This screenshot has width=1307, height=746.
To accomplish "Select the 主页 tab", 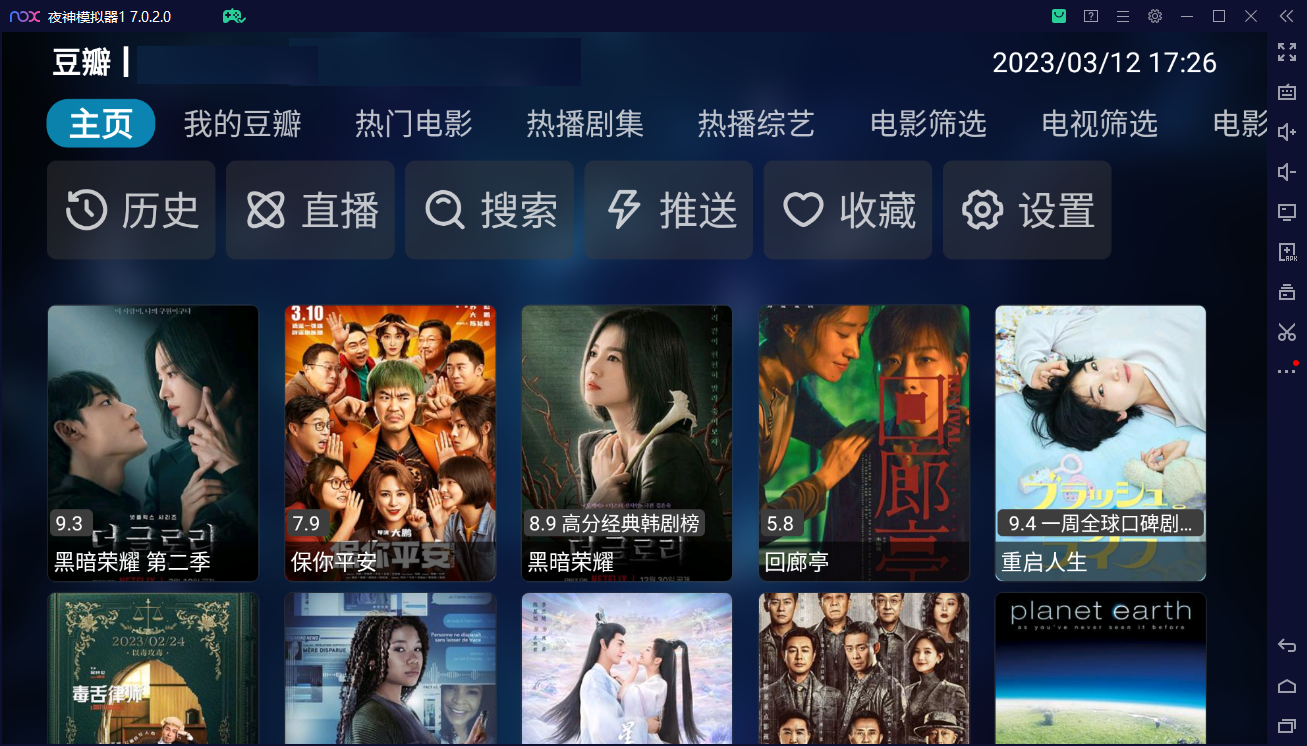I will click(x=100, y=124).
